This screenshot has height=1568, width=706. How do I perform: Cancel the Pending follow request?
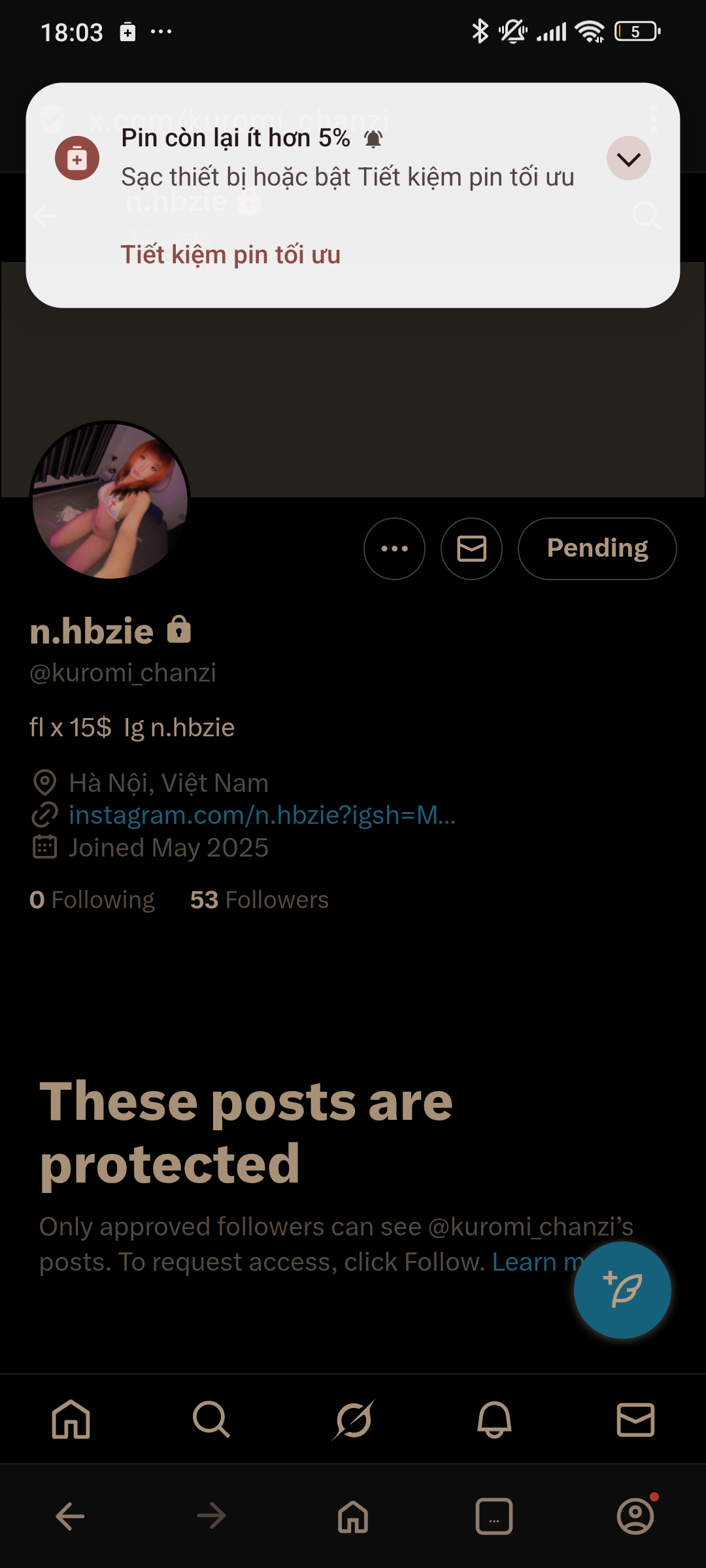tap(597, 549)
